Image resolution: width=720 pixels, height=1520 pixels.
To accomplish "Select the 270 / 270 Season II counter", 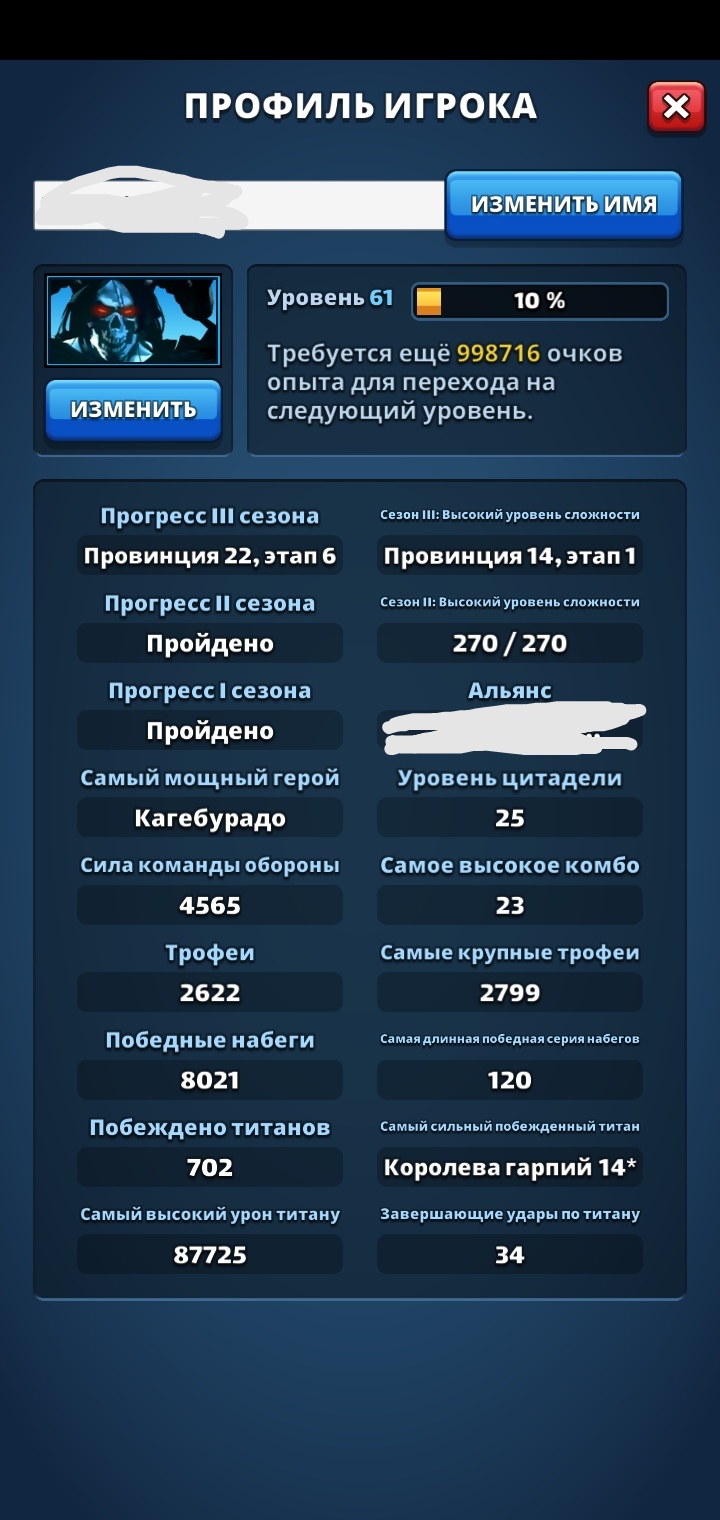I will (509, 643).
